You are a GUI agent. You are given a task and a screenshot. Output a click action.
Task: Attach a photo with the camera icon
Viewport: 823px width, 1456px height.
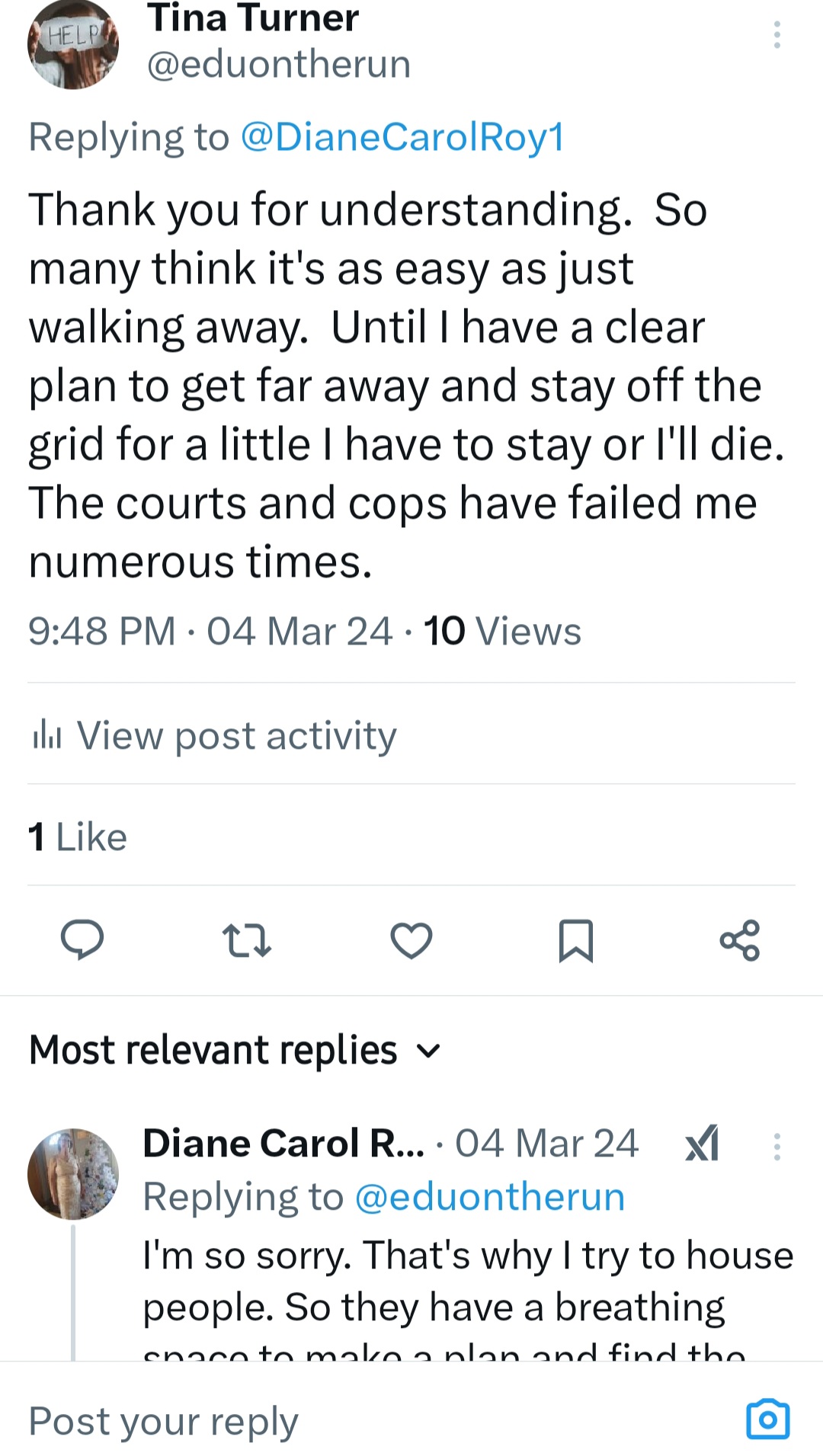coord(767,1419)
